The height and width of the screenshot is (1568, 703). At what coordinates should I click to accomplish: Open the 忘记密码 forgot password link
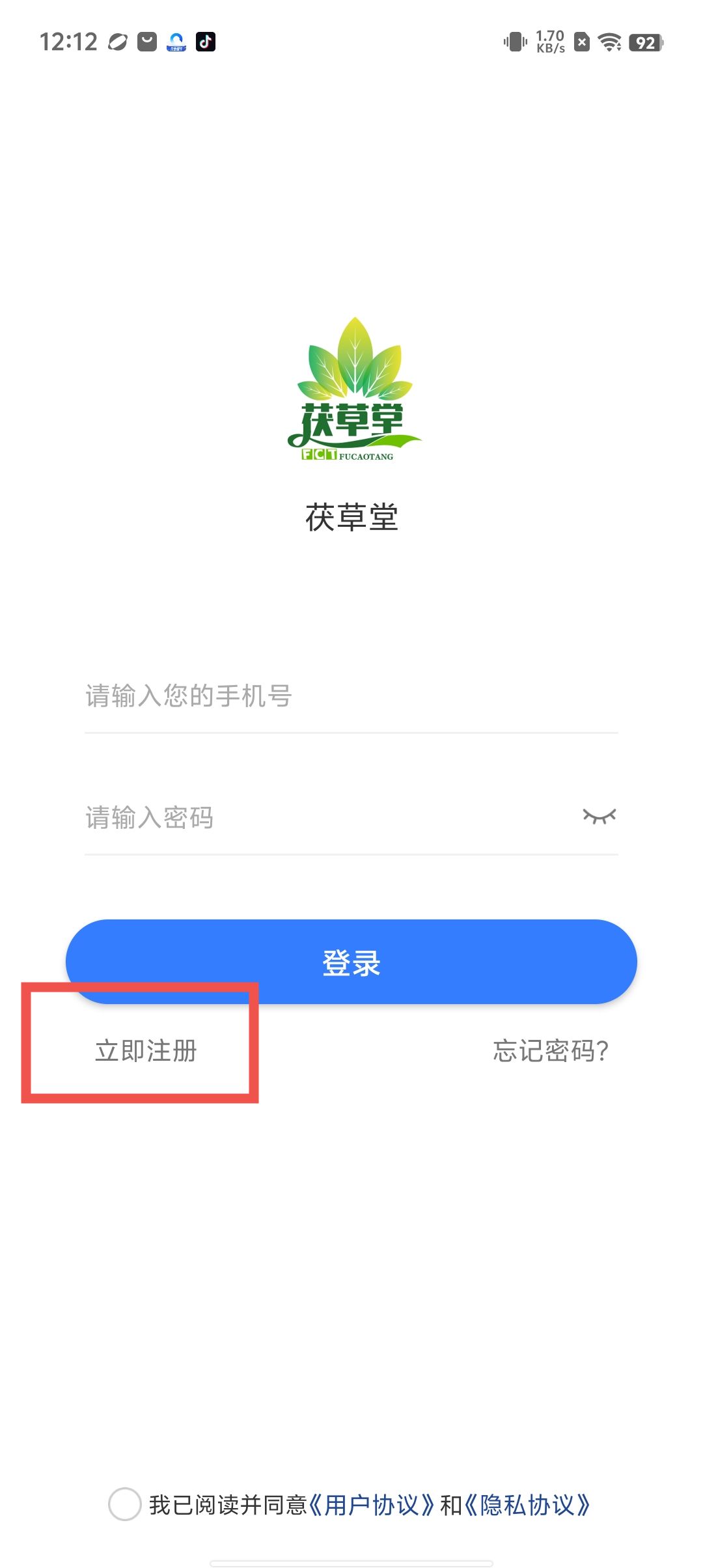pyautogui.click(x=550, y=1050)
